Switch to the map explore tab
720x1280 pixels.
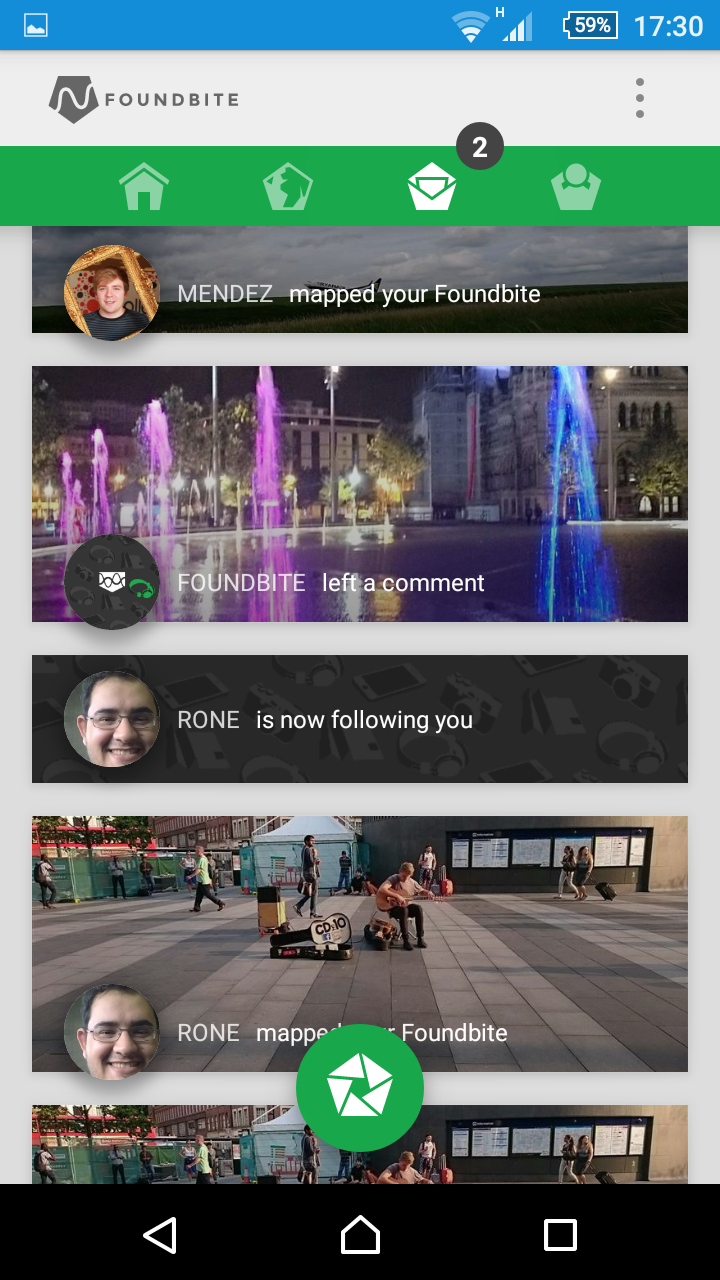coord(288,187)
